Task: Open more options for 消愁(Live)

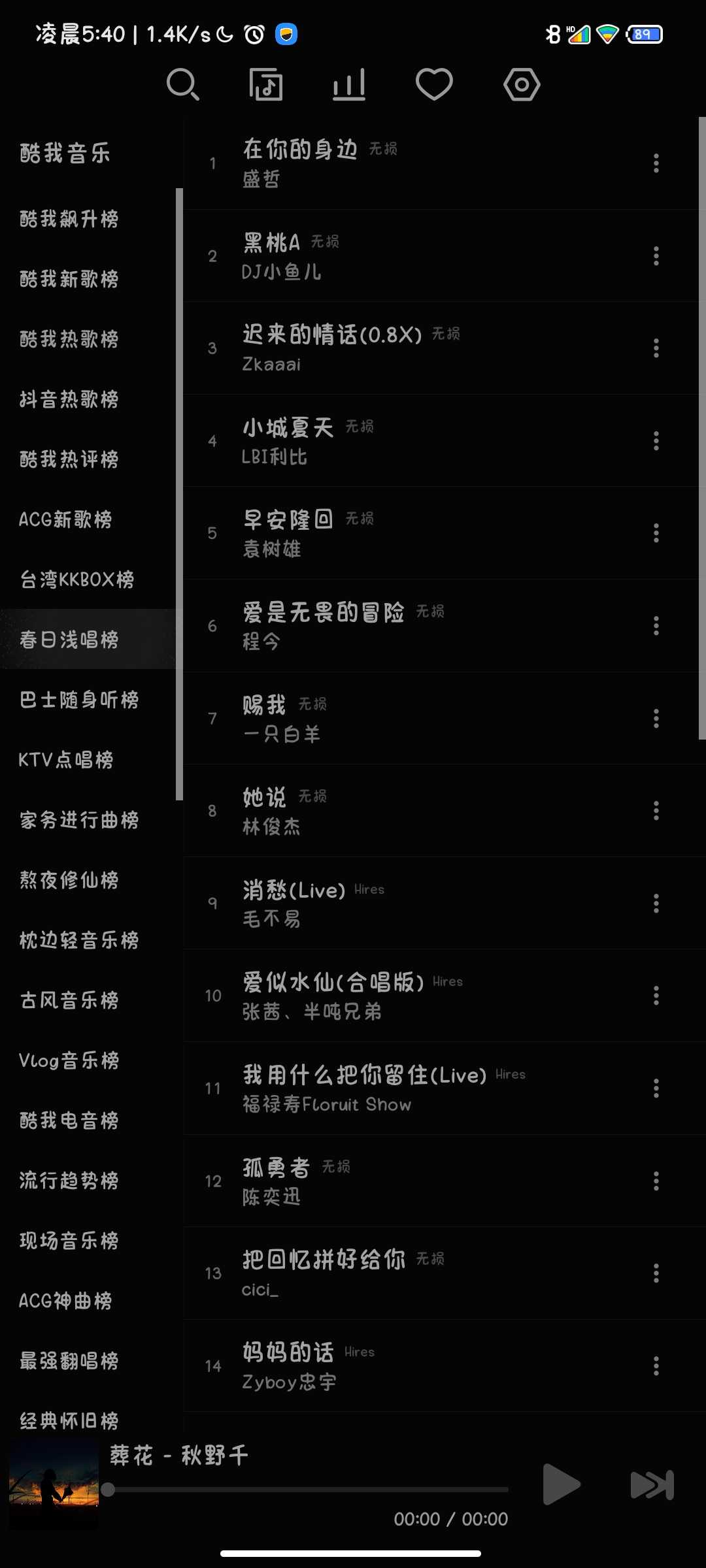Action: coord(656,904)
